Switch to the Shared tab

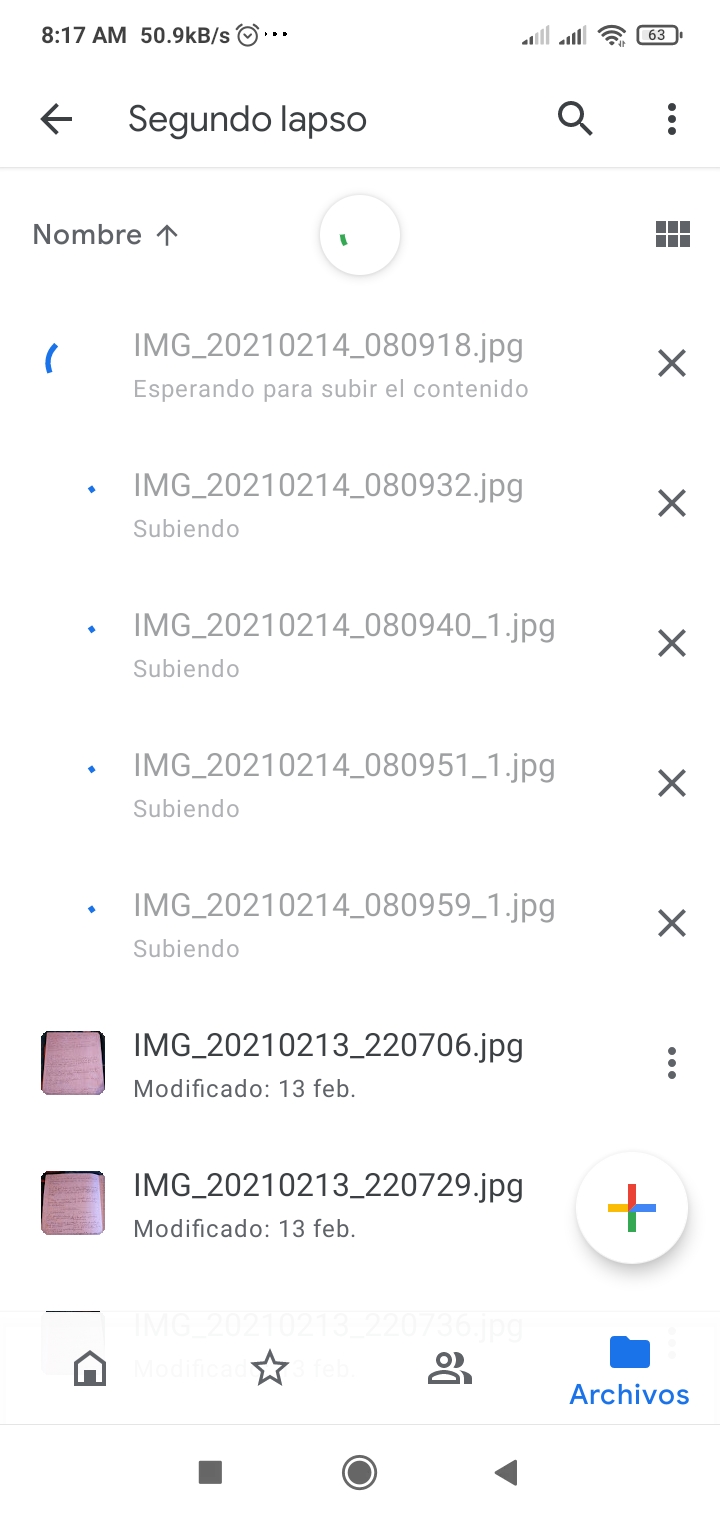pos(450,1368)
